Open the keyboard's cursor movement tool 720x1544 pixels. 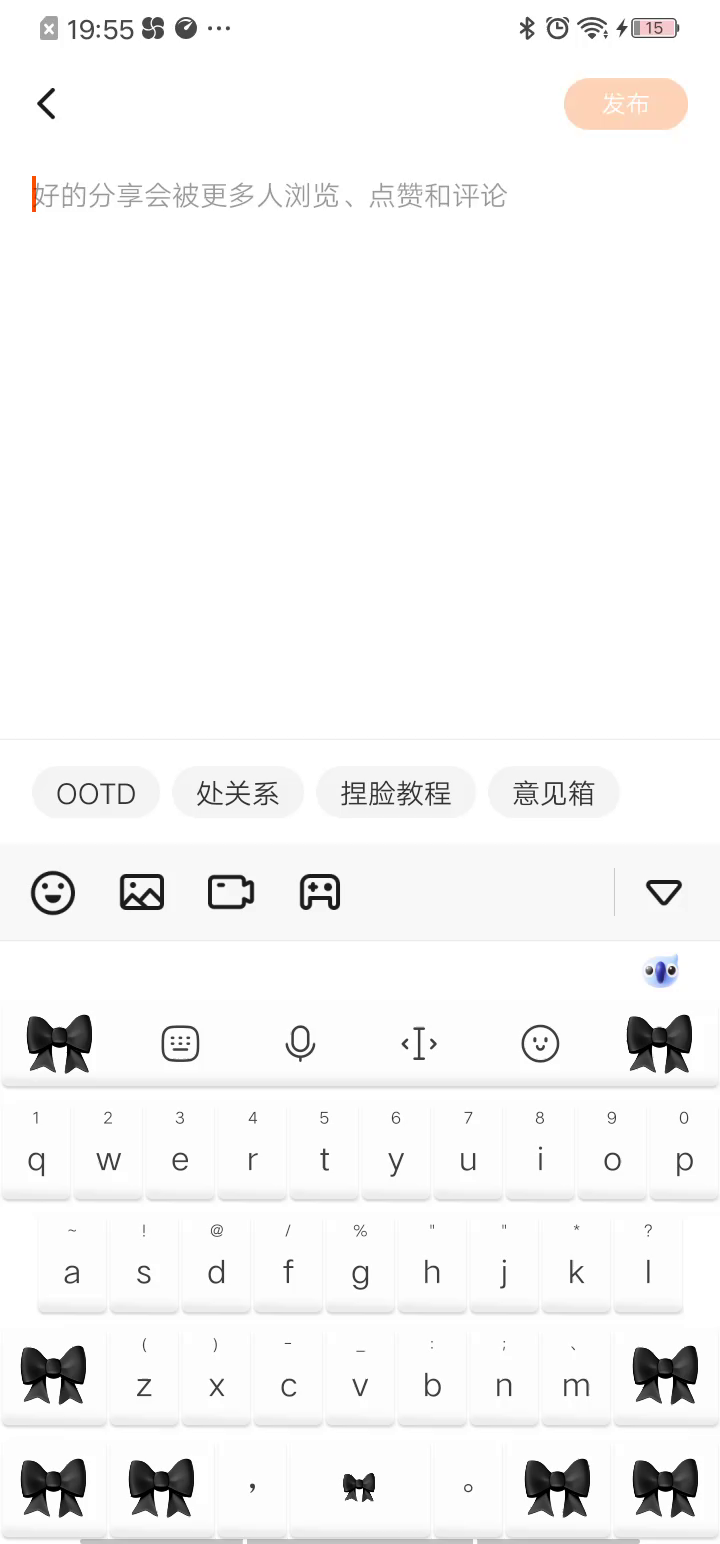click(x=419, y=1044)
